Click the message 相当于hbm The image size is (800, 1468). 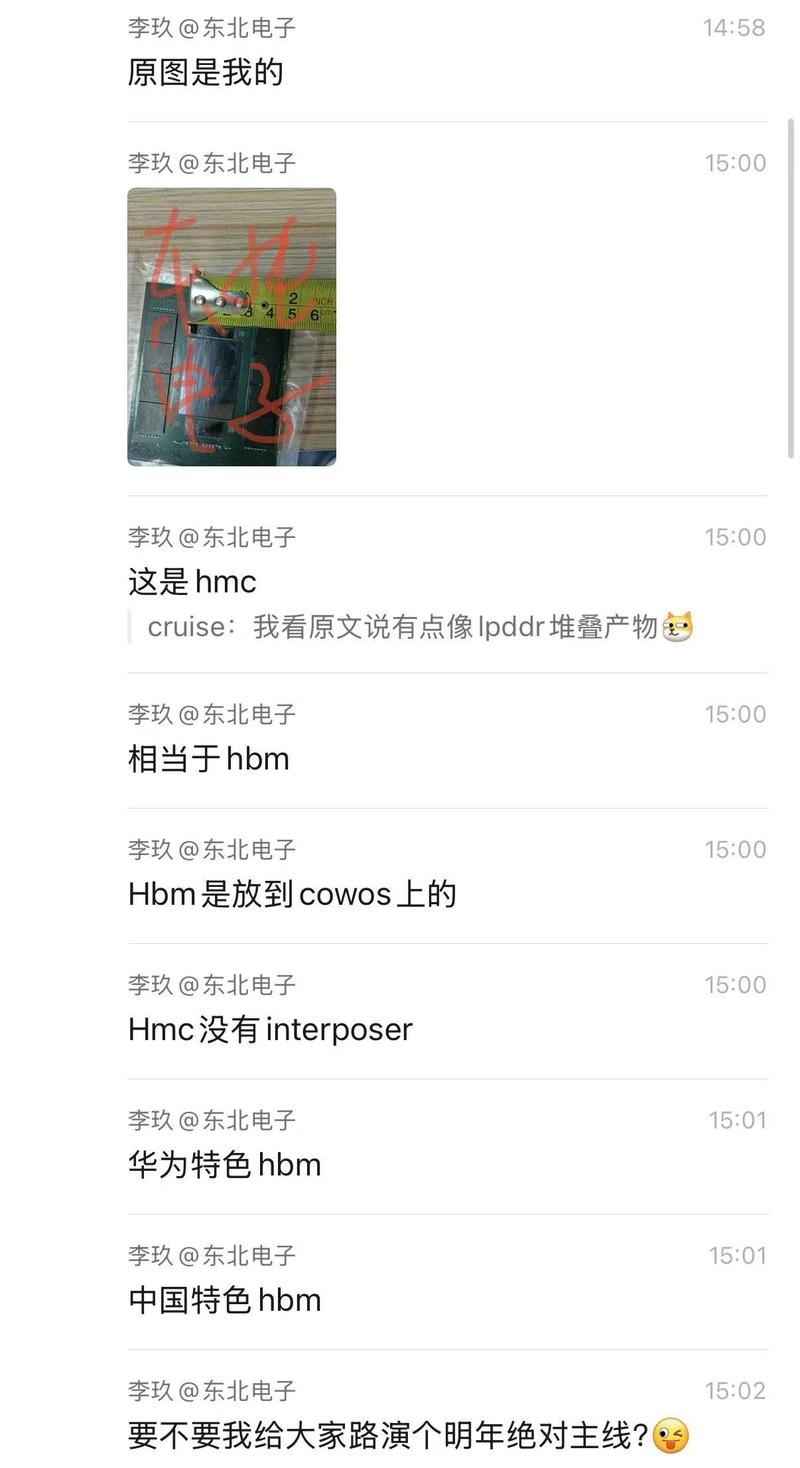click(208, 758)
